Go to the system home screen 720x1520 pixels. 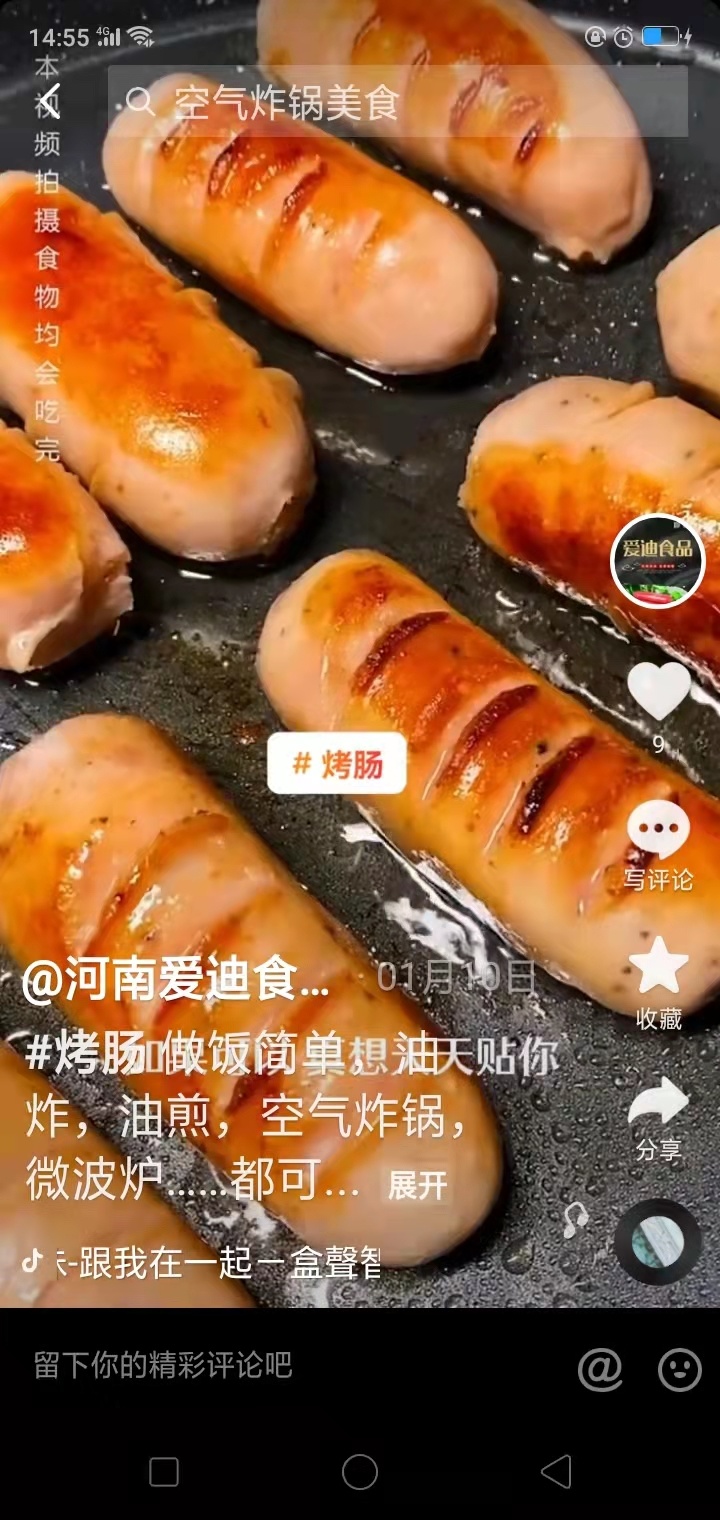(x=360, y=1472)
